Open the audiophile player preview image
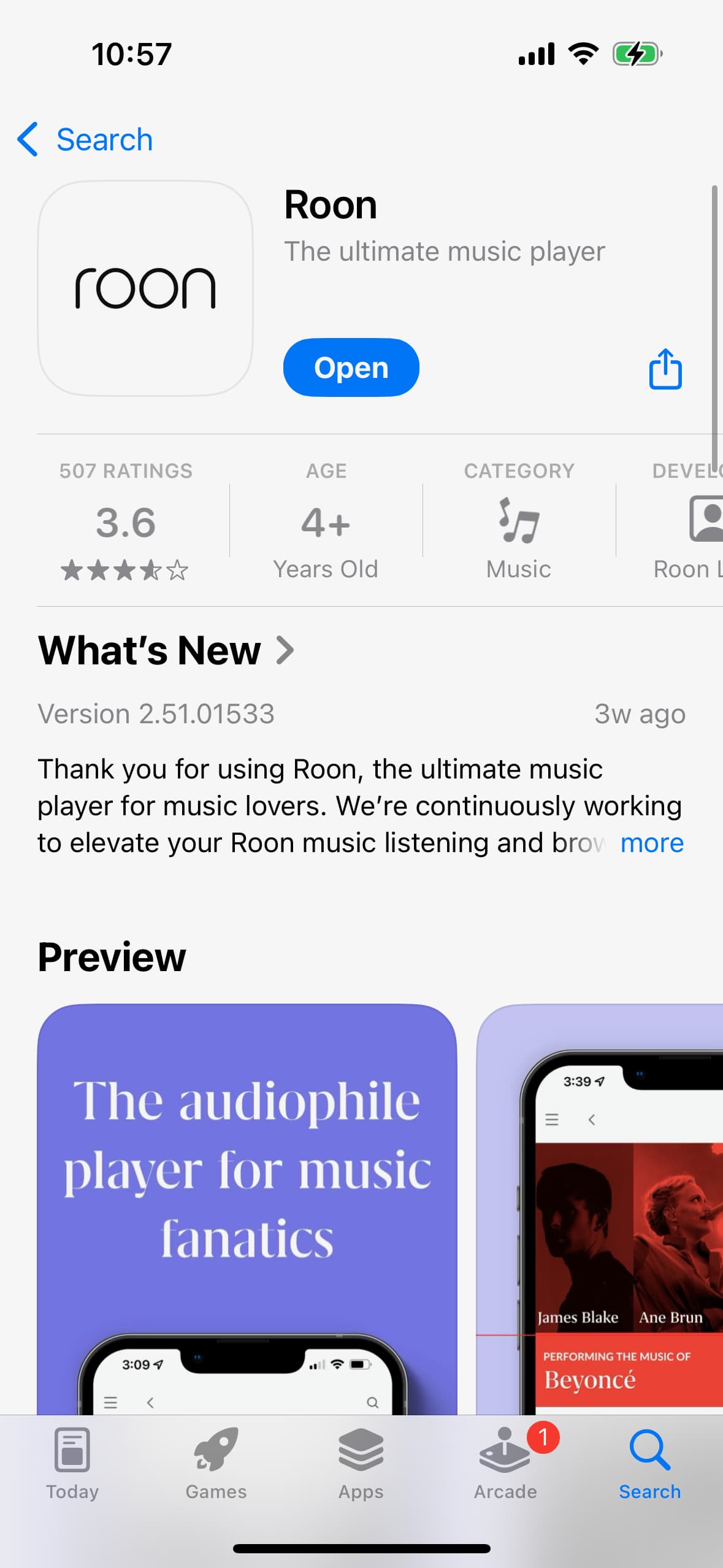 [247, 1209]
